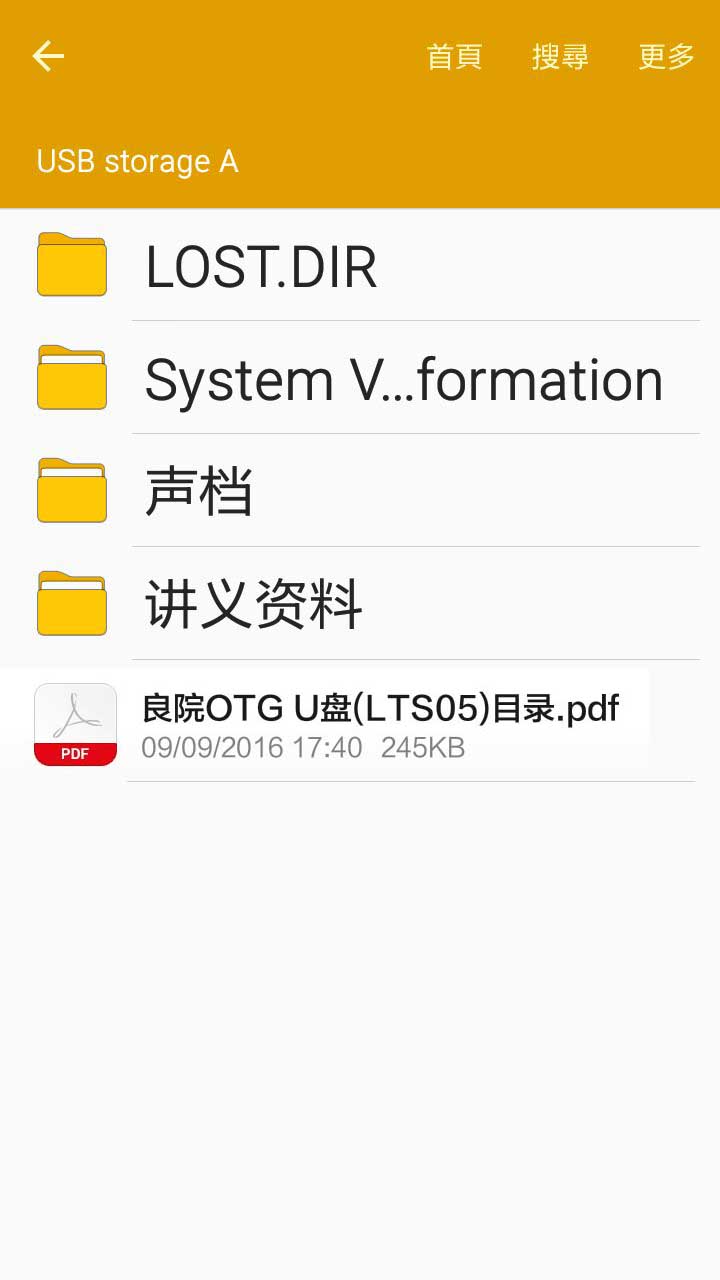The image size is (720, 1280).
Task: Open 良院OTG U盘(LTS05)目录.pdf file
Action: [x=380, y=722]
